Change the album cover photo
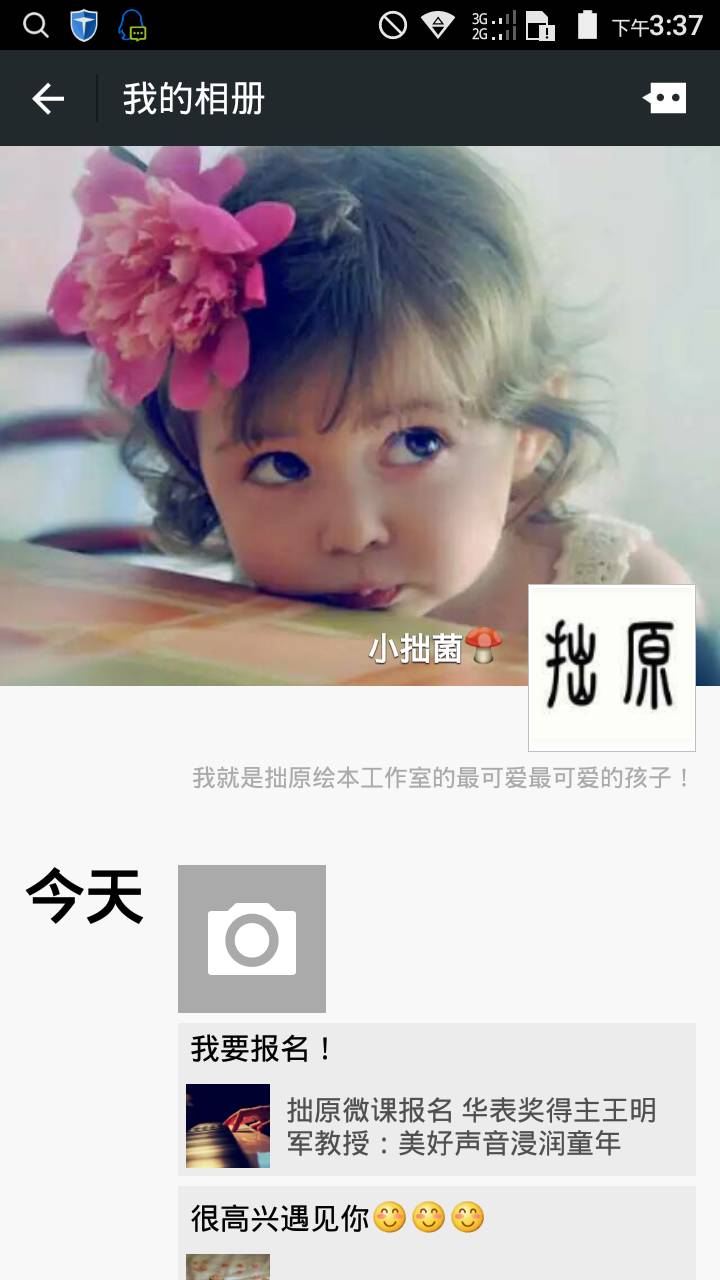Screen dimensions: 720x1280 pos(300,400)
